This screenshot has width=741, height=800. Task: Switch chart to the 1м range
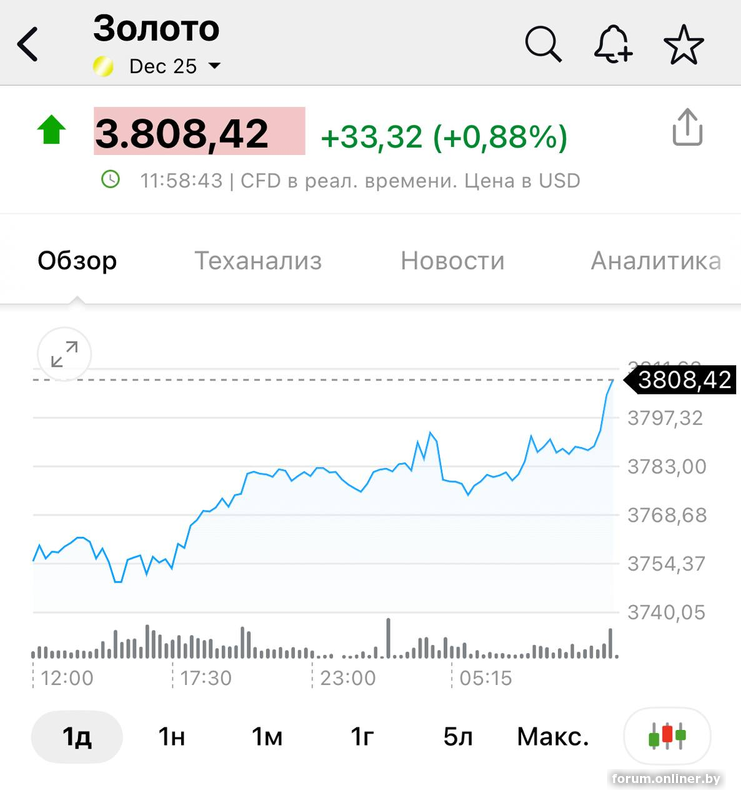coord(267,737)
